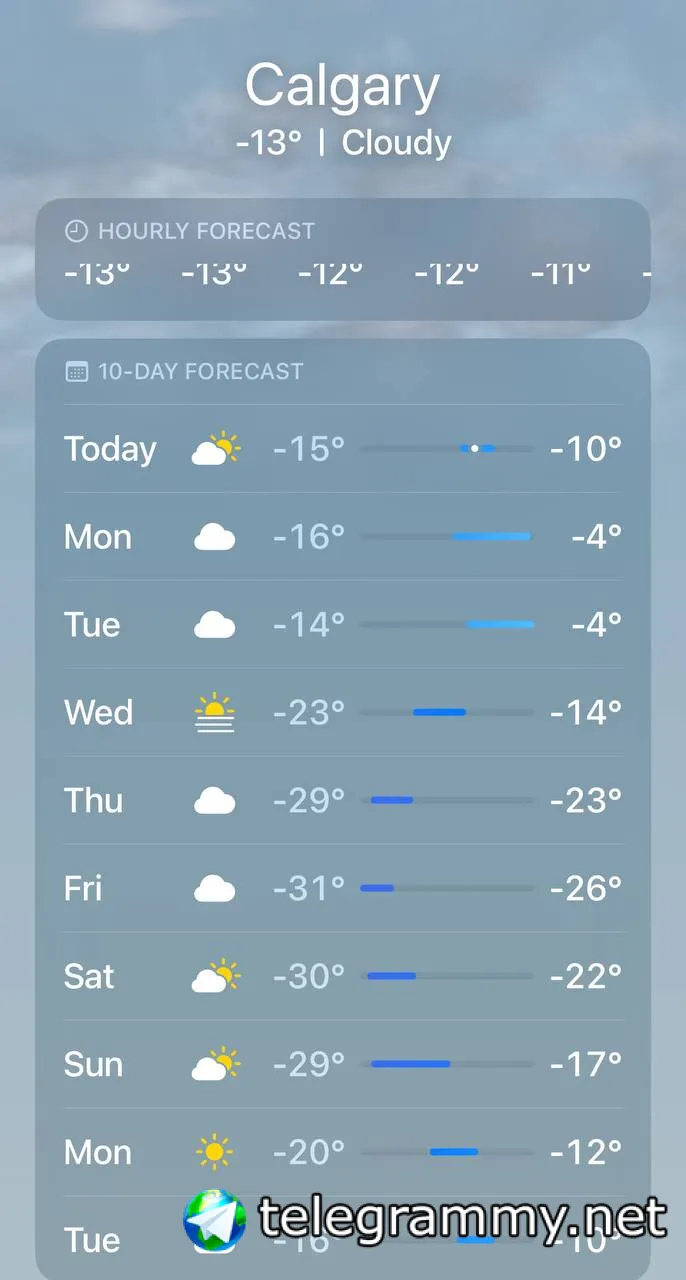Open the Mon row with -20° low
Screen dimensions: 686x1280
pyautogui.click(x=342, y=1152)
